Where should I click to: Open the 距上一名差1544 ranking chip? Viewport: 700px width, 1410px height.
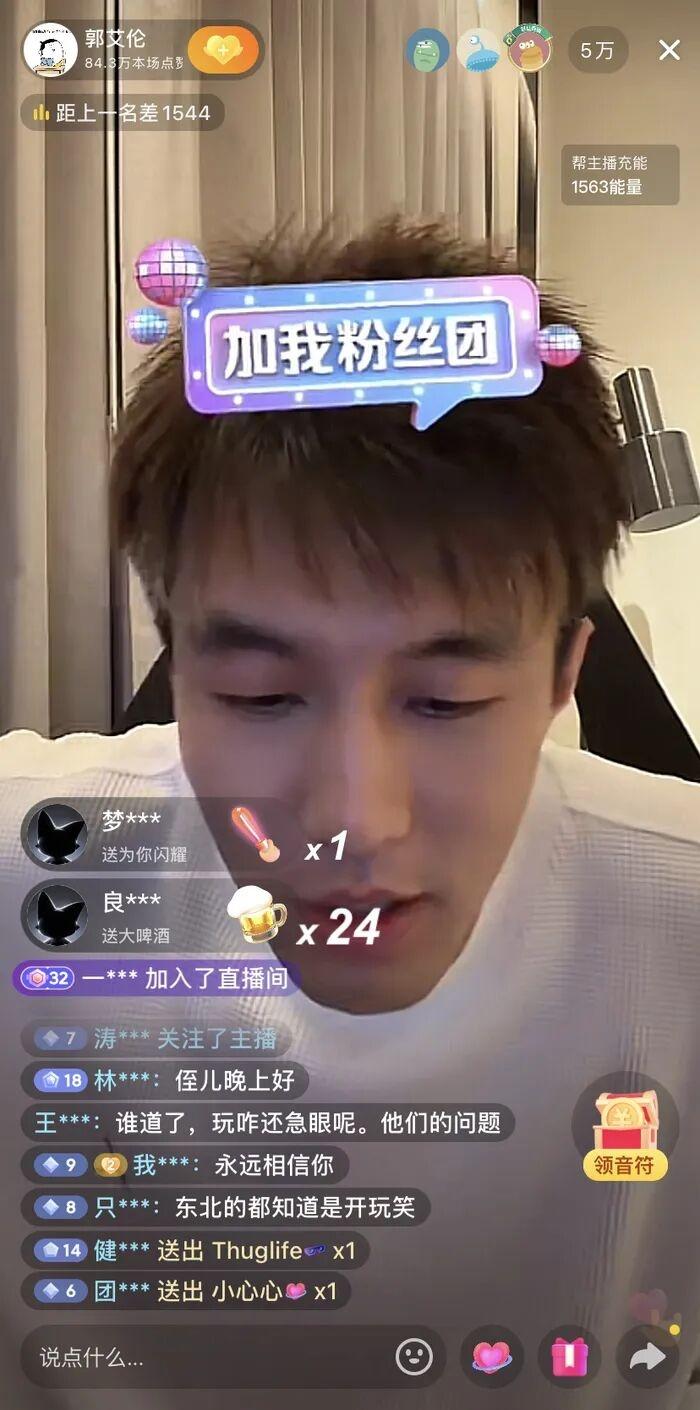click(x=122, y=113)
